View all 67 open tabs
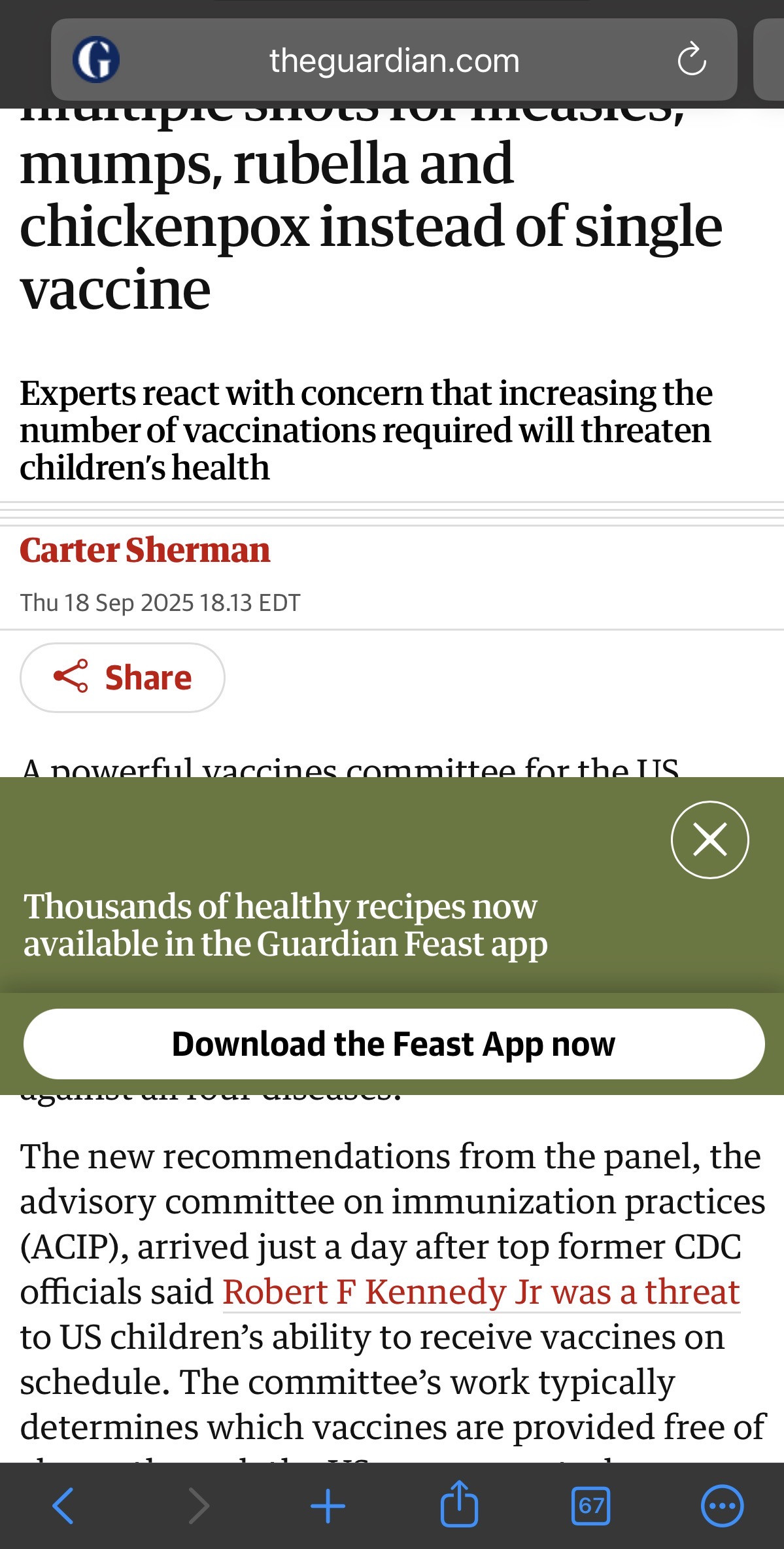The image size is (784, 1549). point(590,1506)
